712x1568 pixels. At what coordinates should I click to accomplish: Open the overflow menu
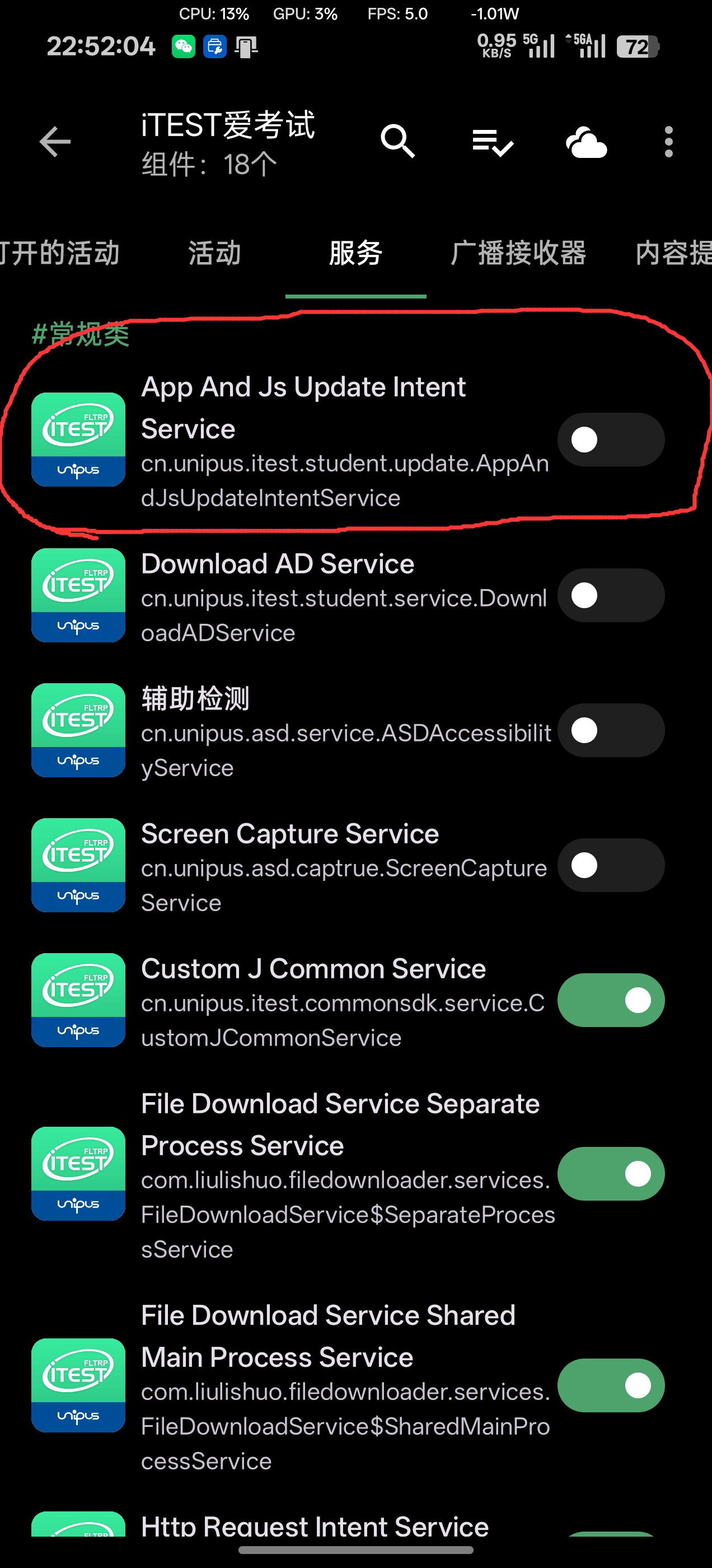(668, 142)
